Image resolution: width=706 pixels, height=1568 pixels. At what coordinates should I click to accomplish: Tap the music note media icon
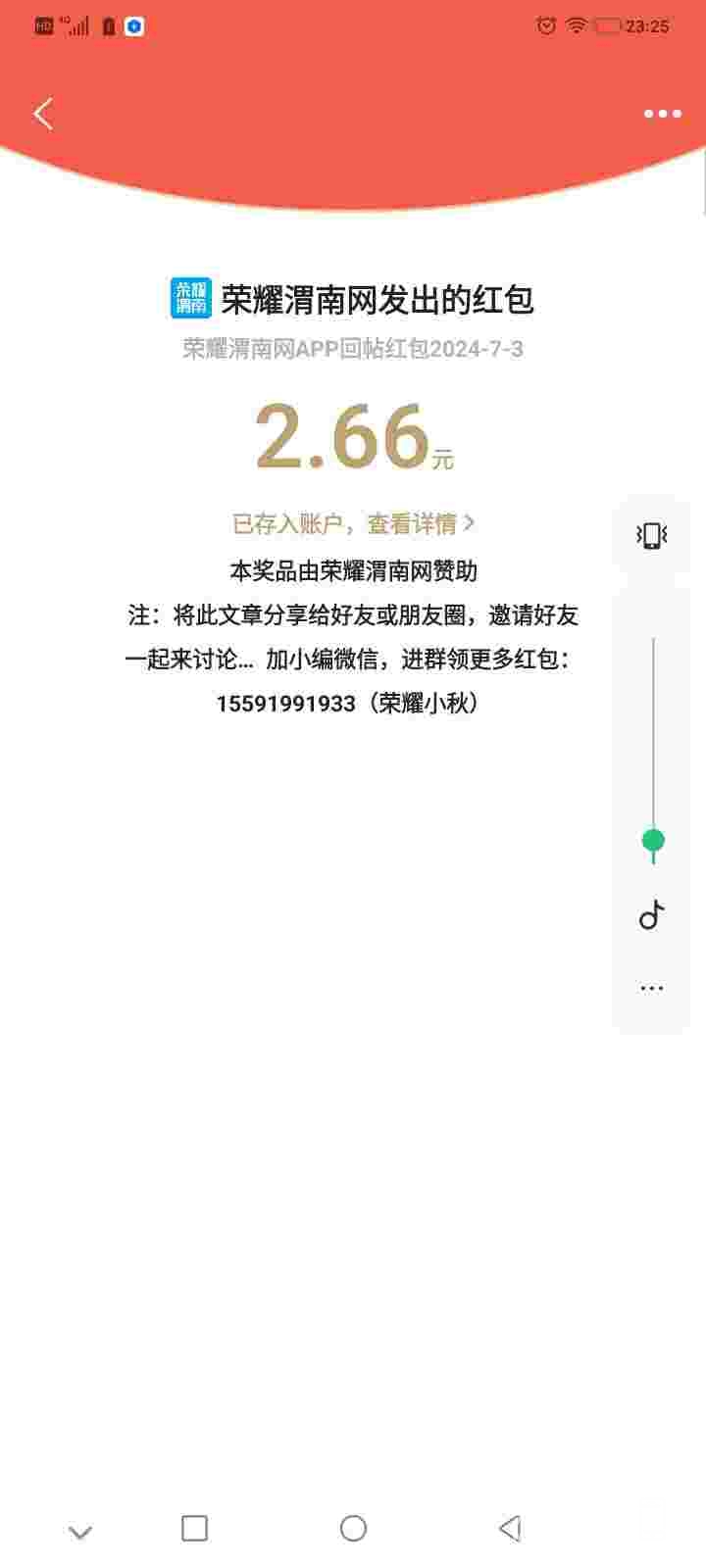[652, 915]
